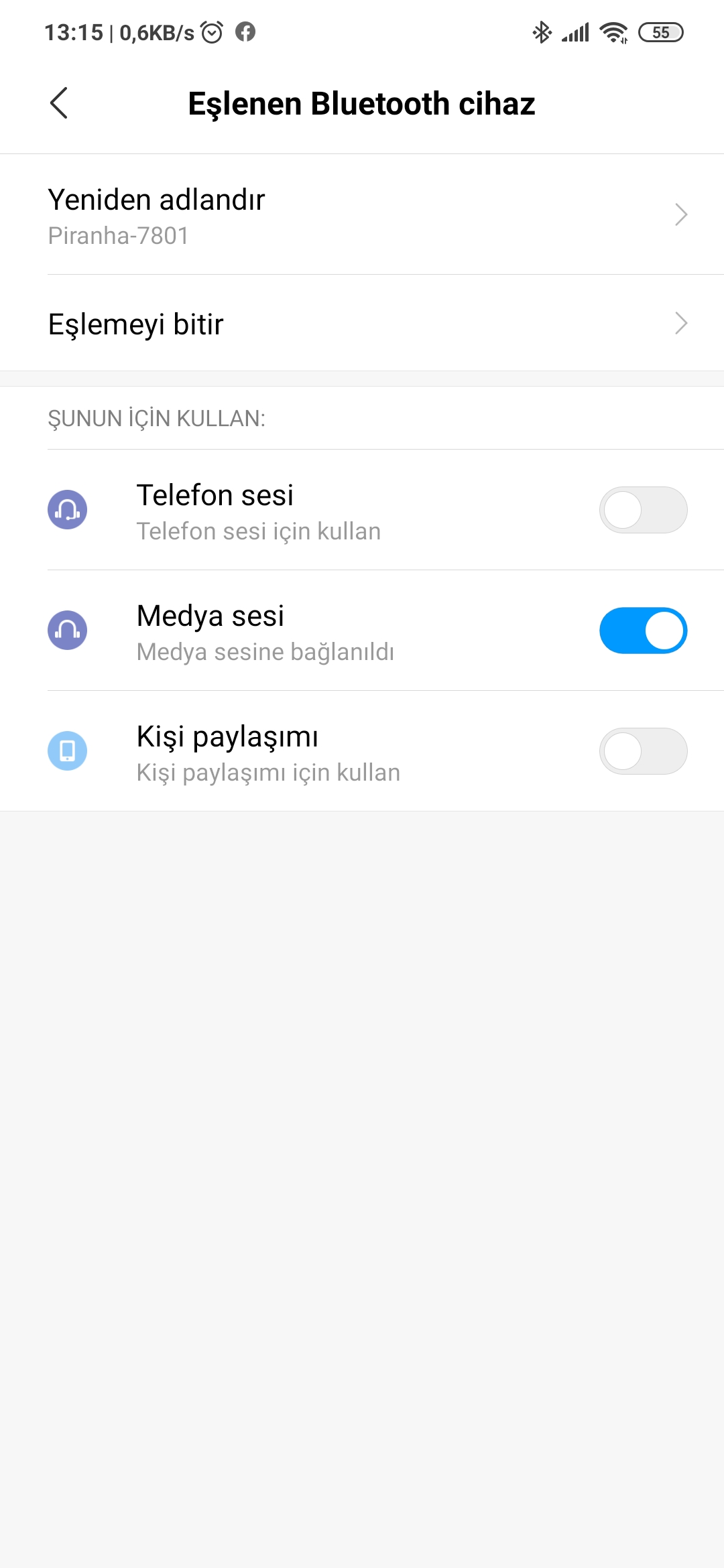
Task: Enable the Telefon sesi switch
Action: coord(643,510)
